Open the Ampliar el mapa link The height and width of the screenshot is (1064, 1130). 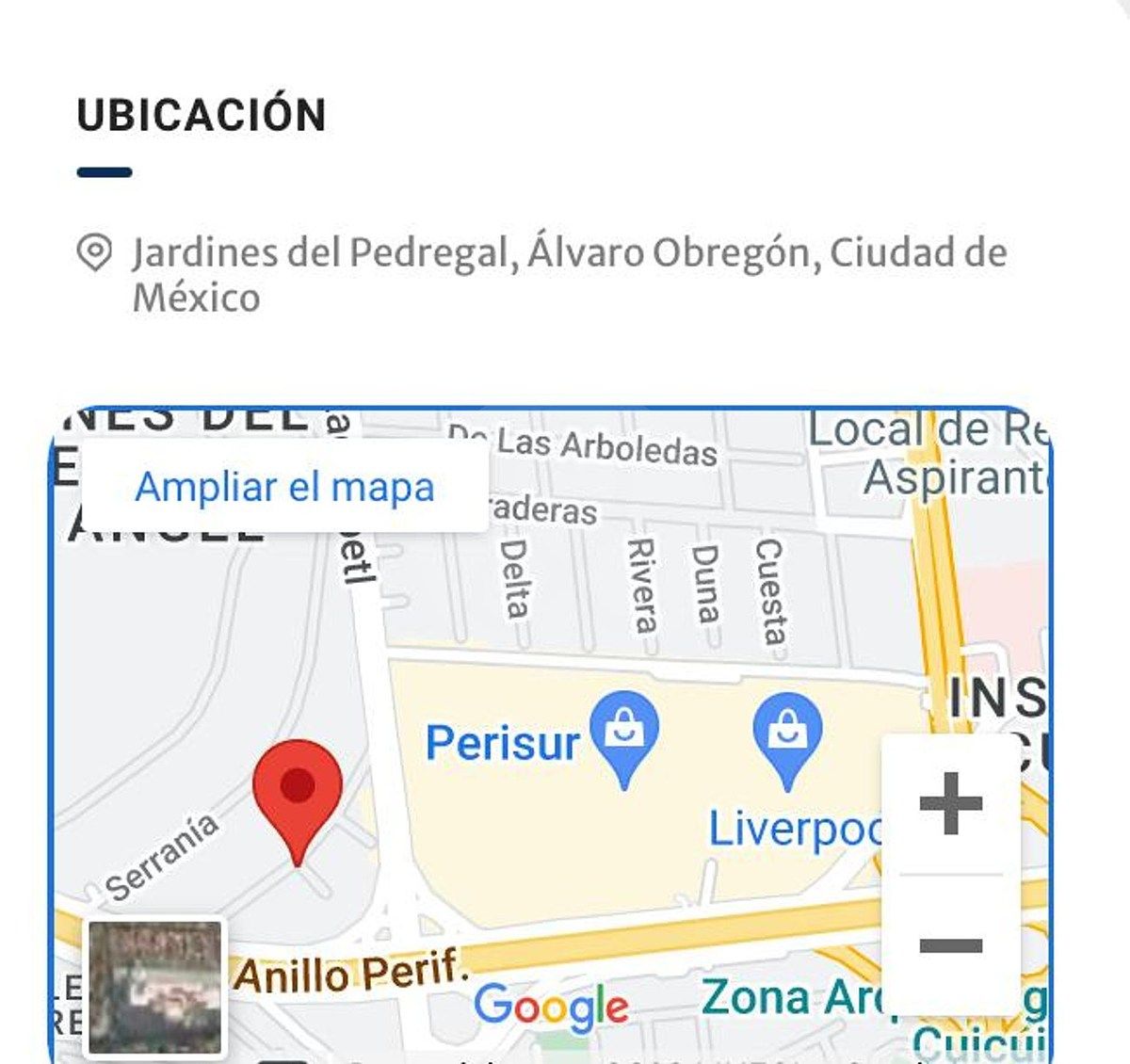tap(284, 488)
